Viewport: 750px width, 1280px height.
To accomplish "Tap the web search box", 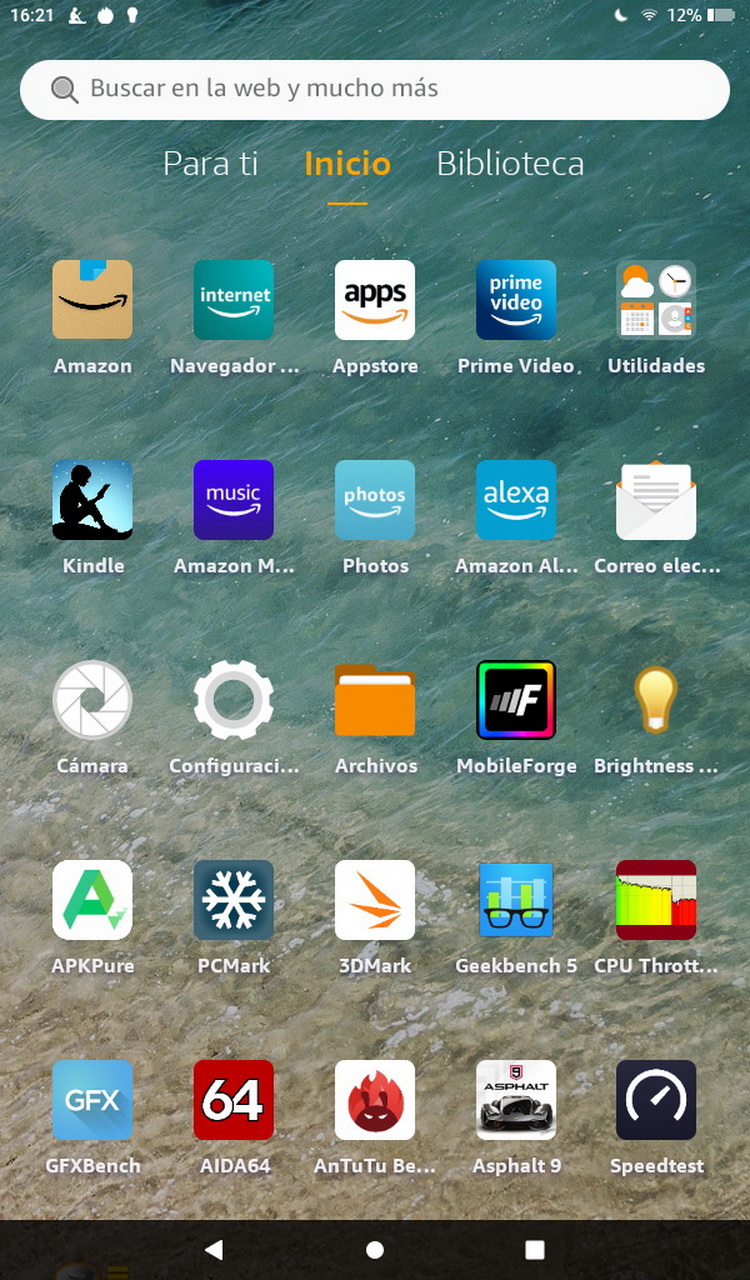I will (x=375, y=89).
